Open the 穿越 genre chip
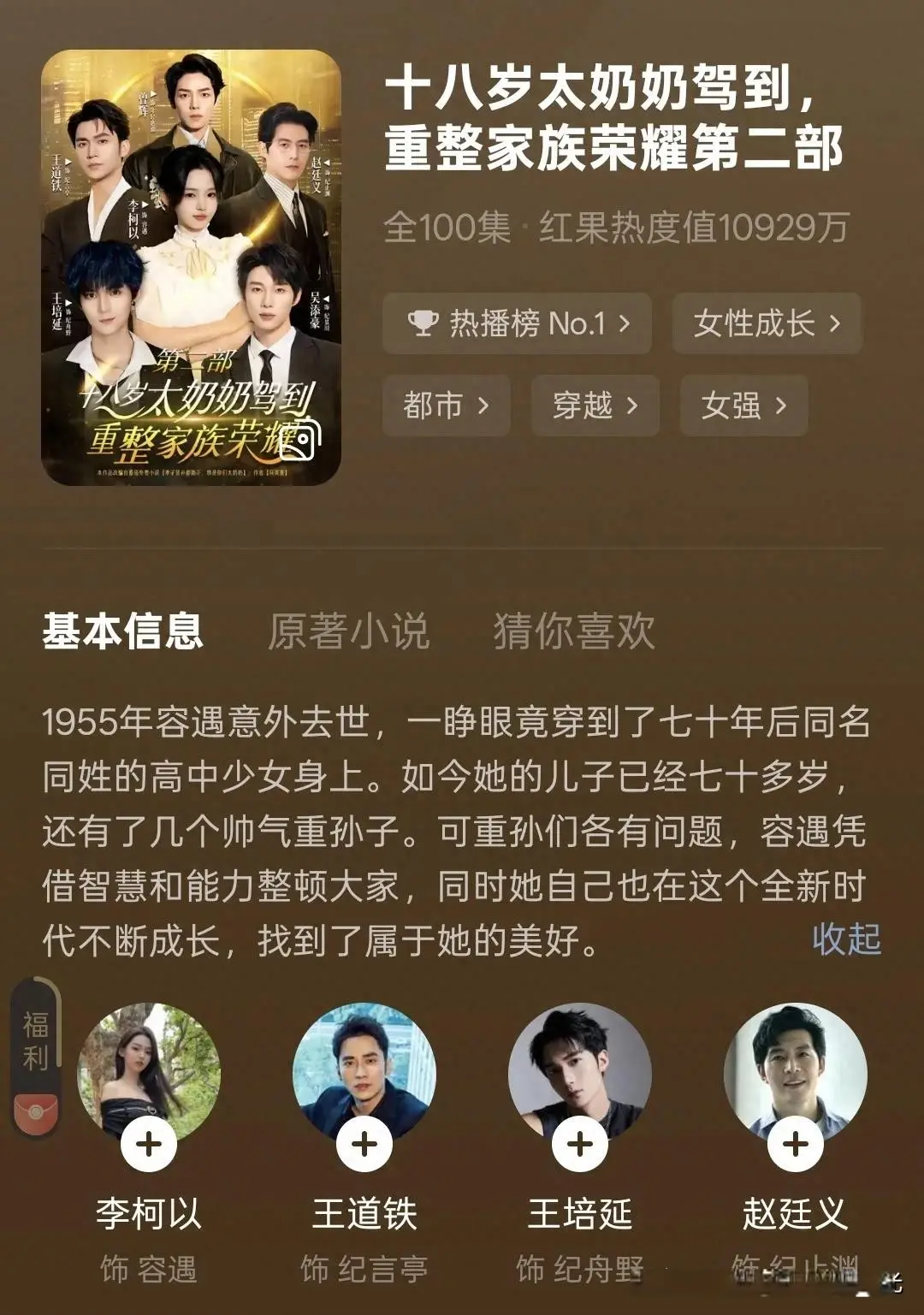 tap(595, 405)
